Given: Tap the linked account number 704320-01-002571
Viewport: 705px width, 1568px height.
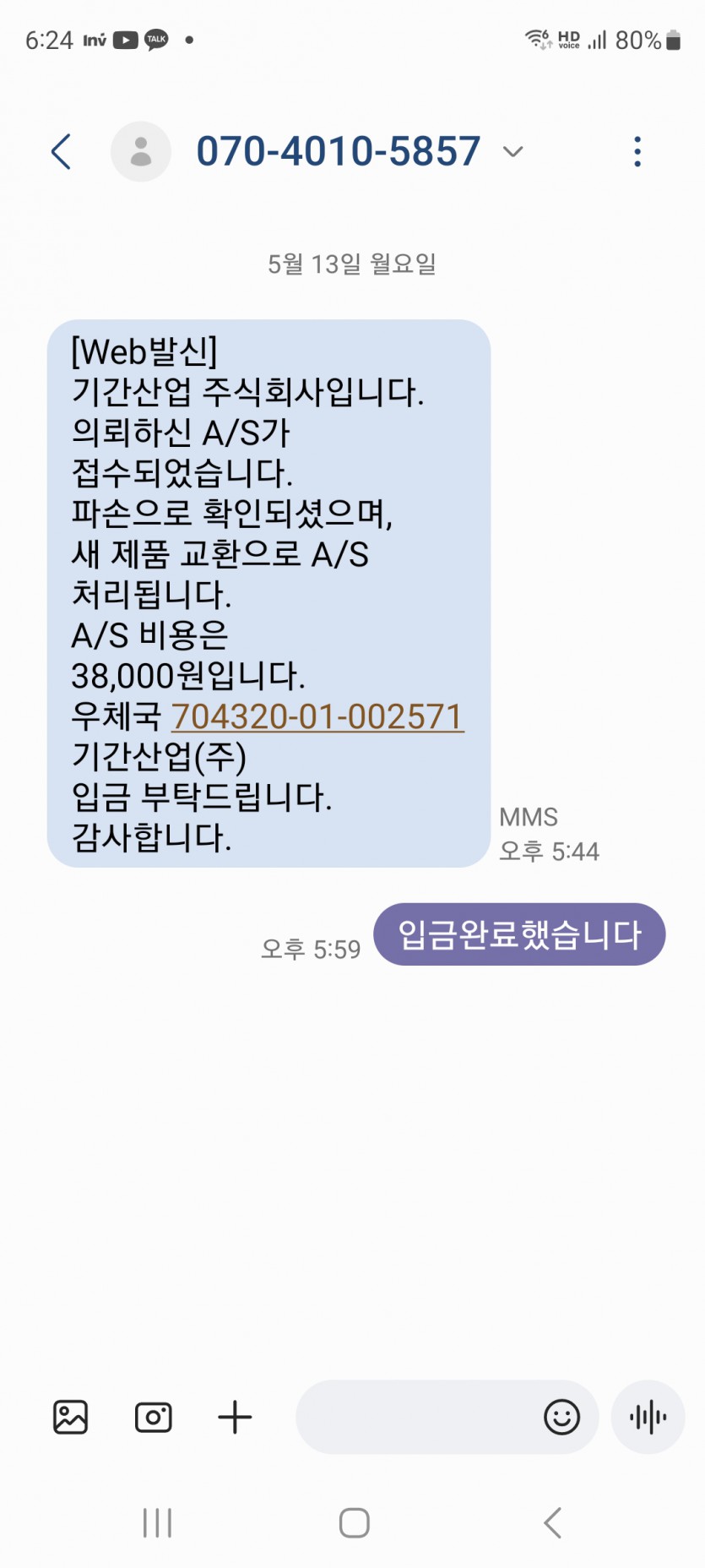Looking at the screenshot, I should pyautogui.click(x=317, y=716).
